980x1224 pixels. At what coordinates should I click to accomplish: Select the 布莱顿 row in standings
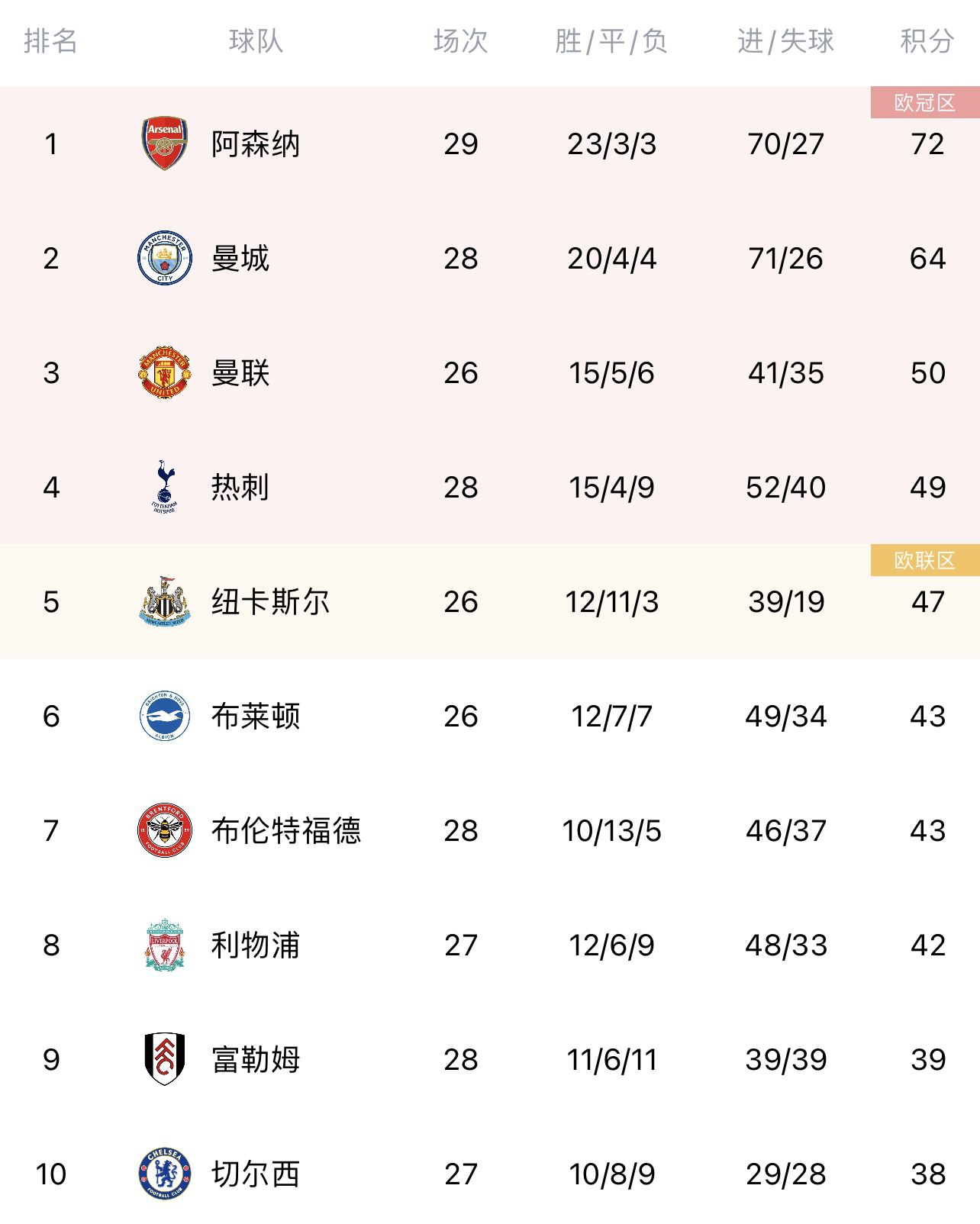coord(255,717)
